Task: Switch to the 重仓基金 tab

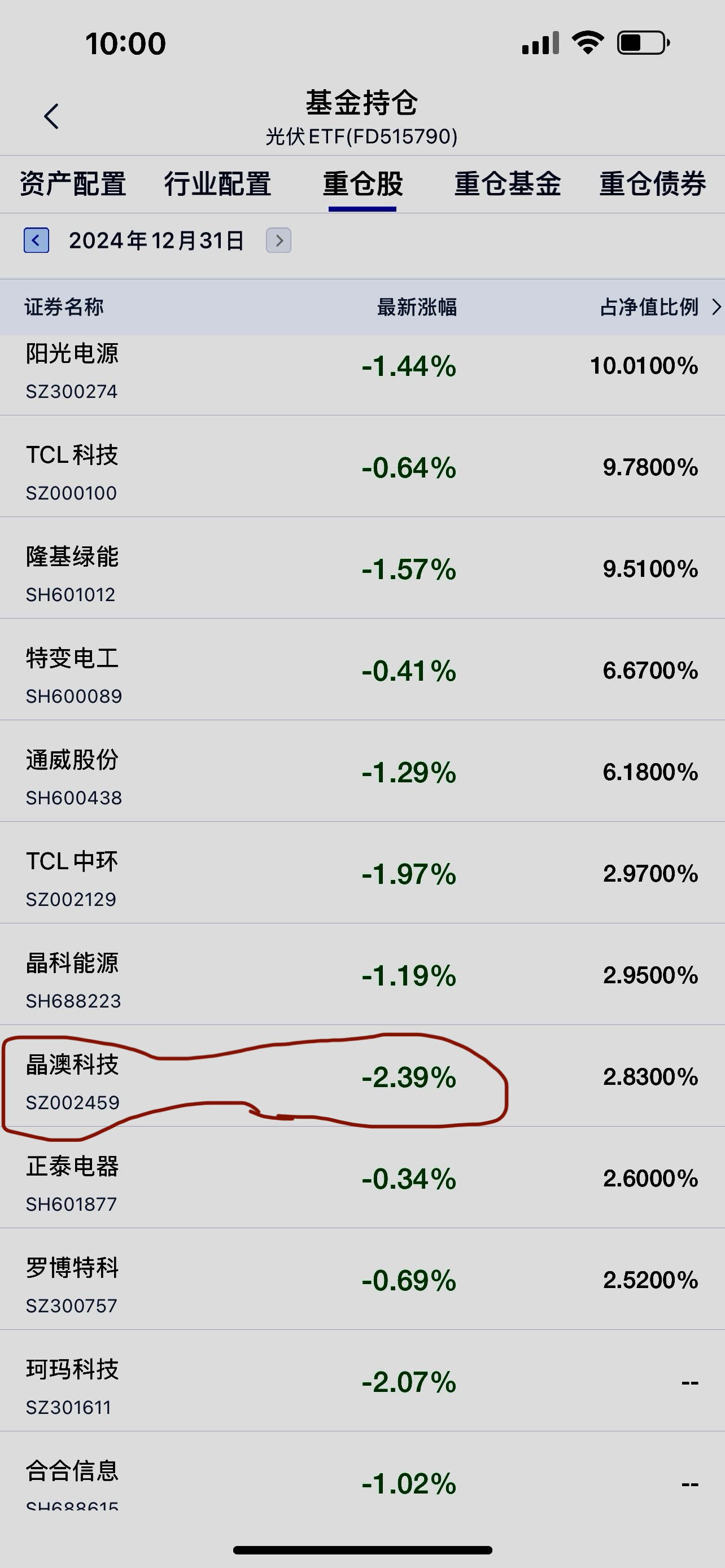Action: point(507,184)
